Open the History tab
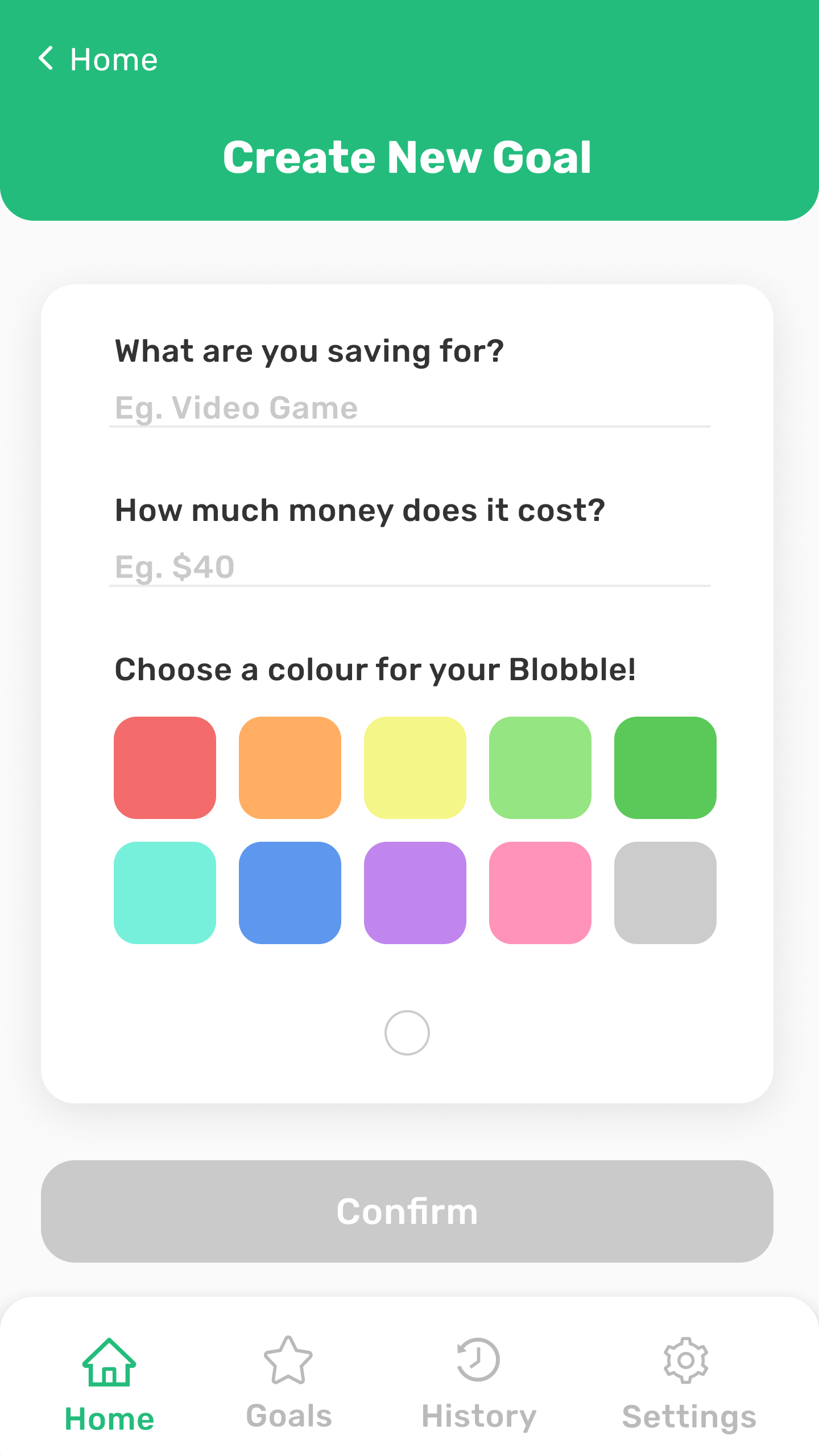Screen dimensions: 819x1456 [478, 1383]
